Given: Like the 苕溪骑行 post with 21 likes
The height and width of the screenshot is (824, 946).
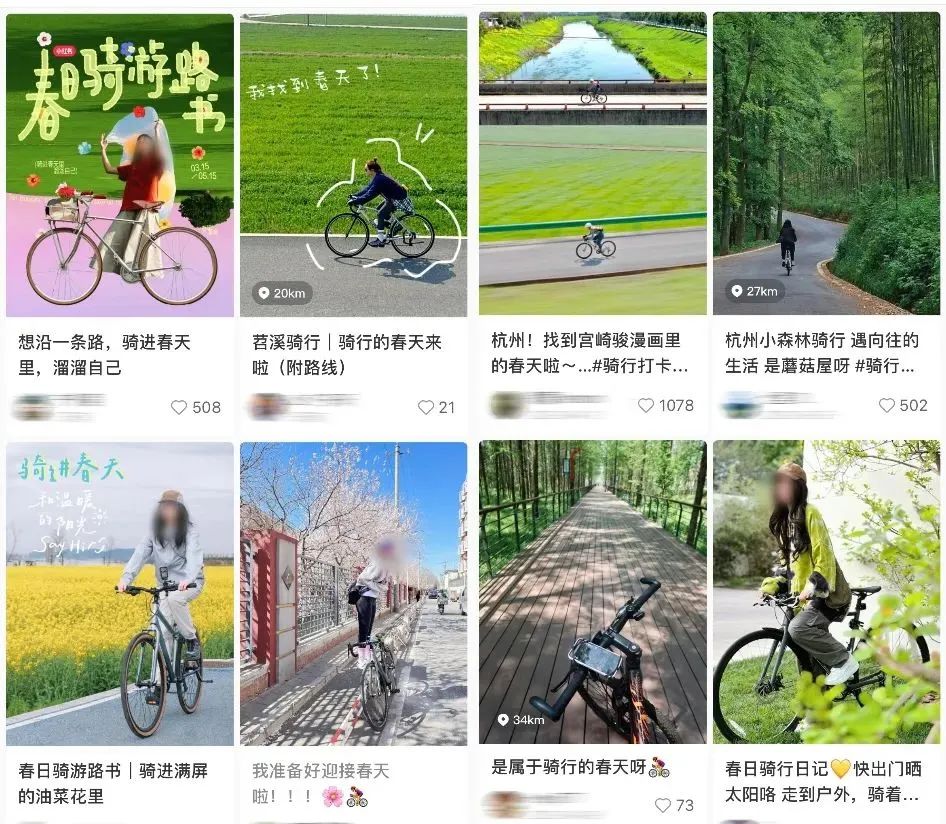Looking at the screenshot, I should [426, 407].
